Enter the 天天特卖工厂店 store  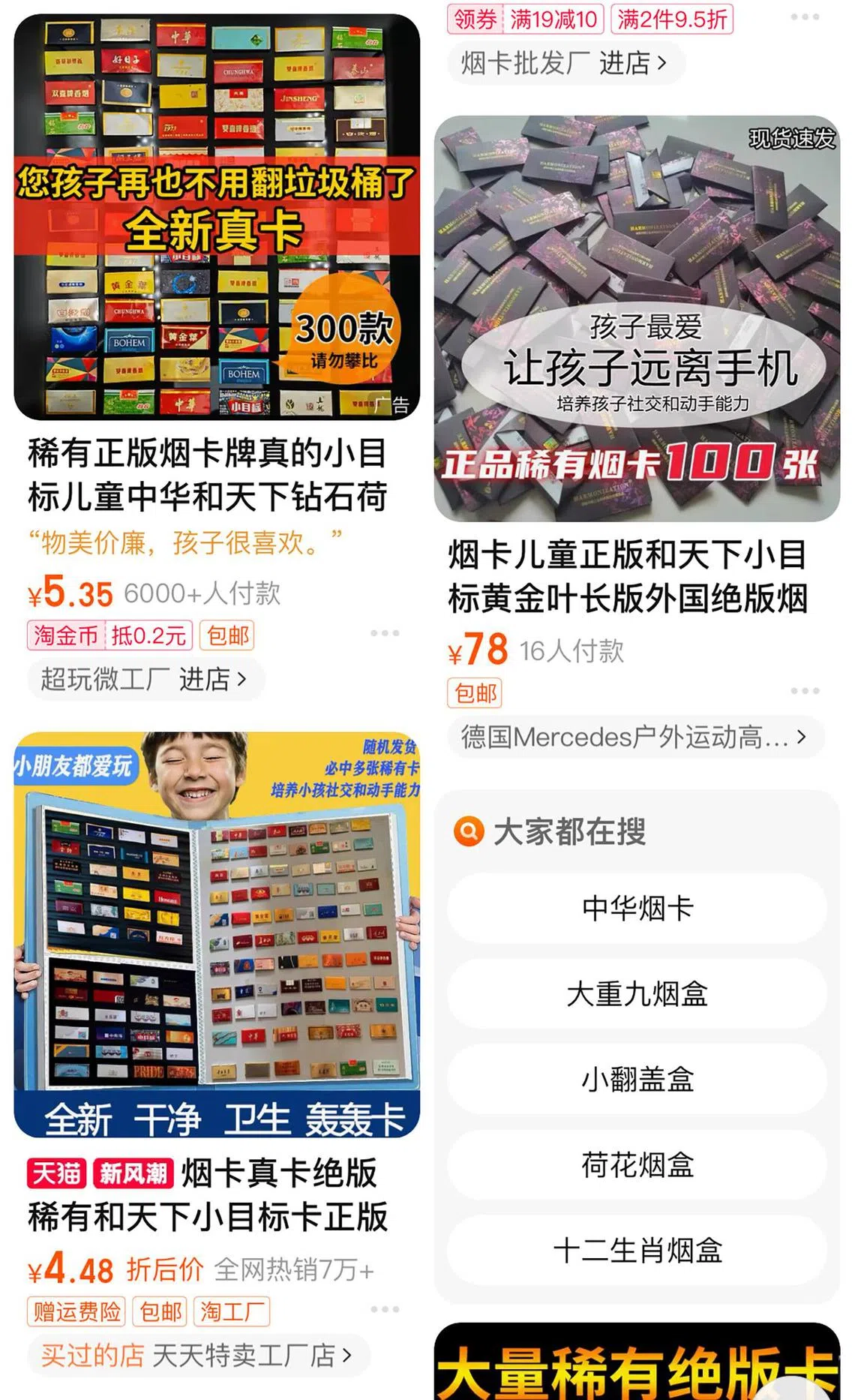click(x=196, y=1356)
